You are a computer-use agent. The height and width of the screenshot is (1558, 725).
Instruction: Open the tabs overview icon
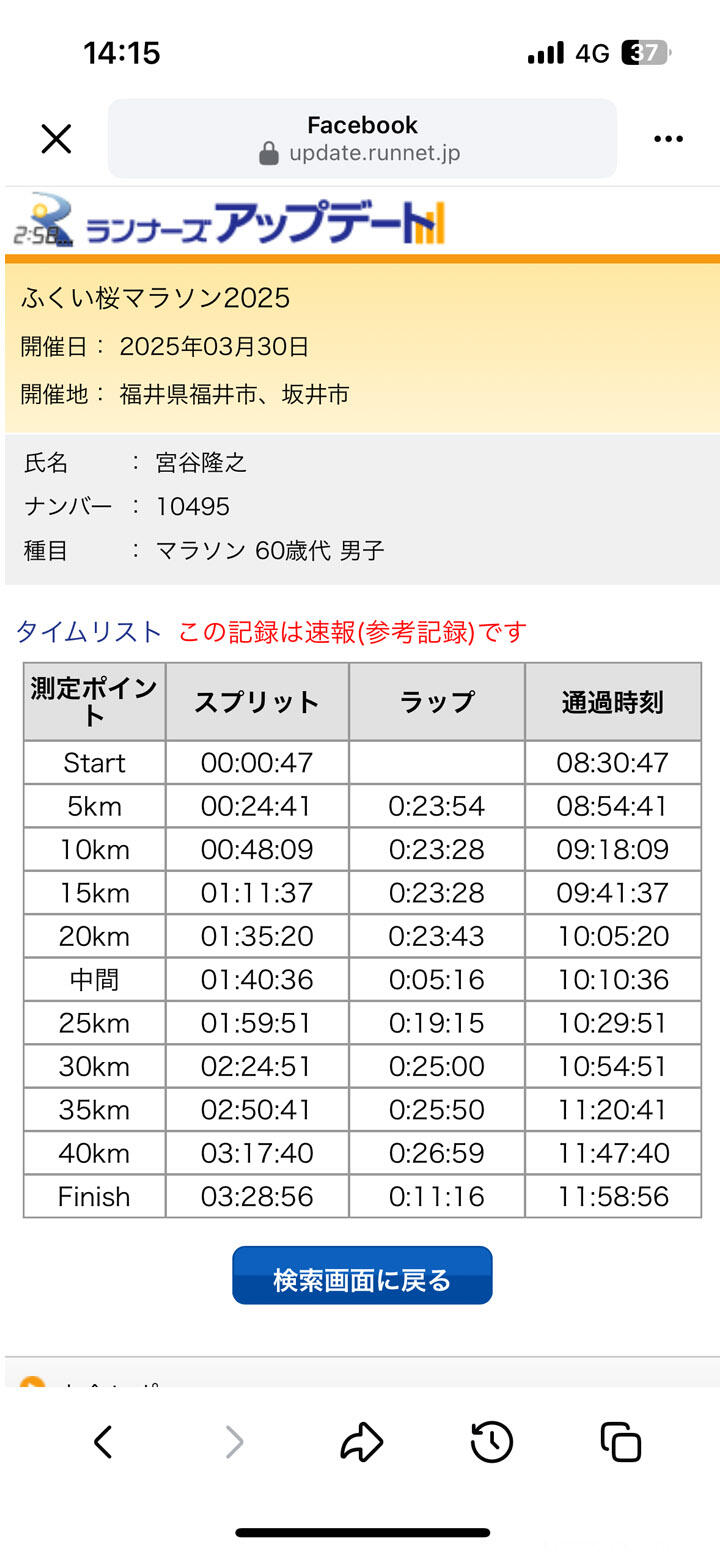(x=621, y=1442)
